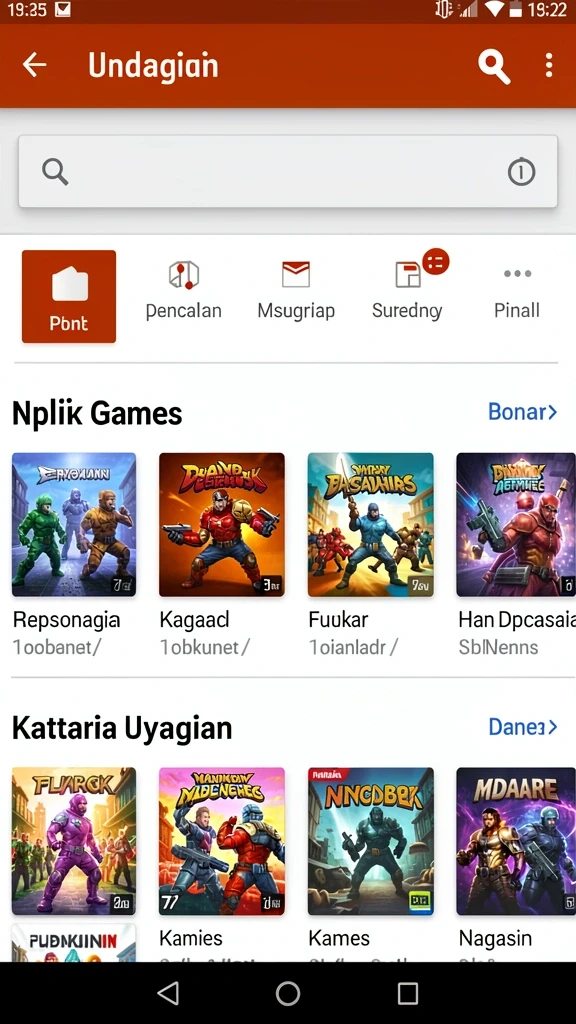Open the Bonar link beside Nplik Games

[x=522, y=411]
